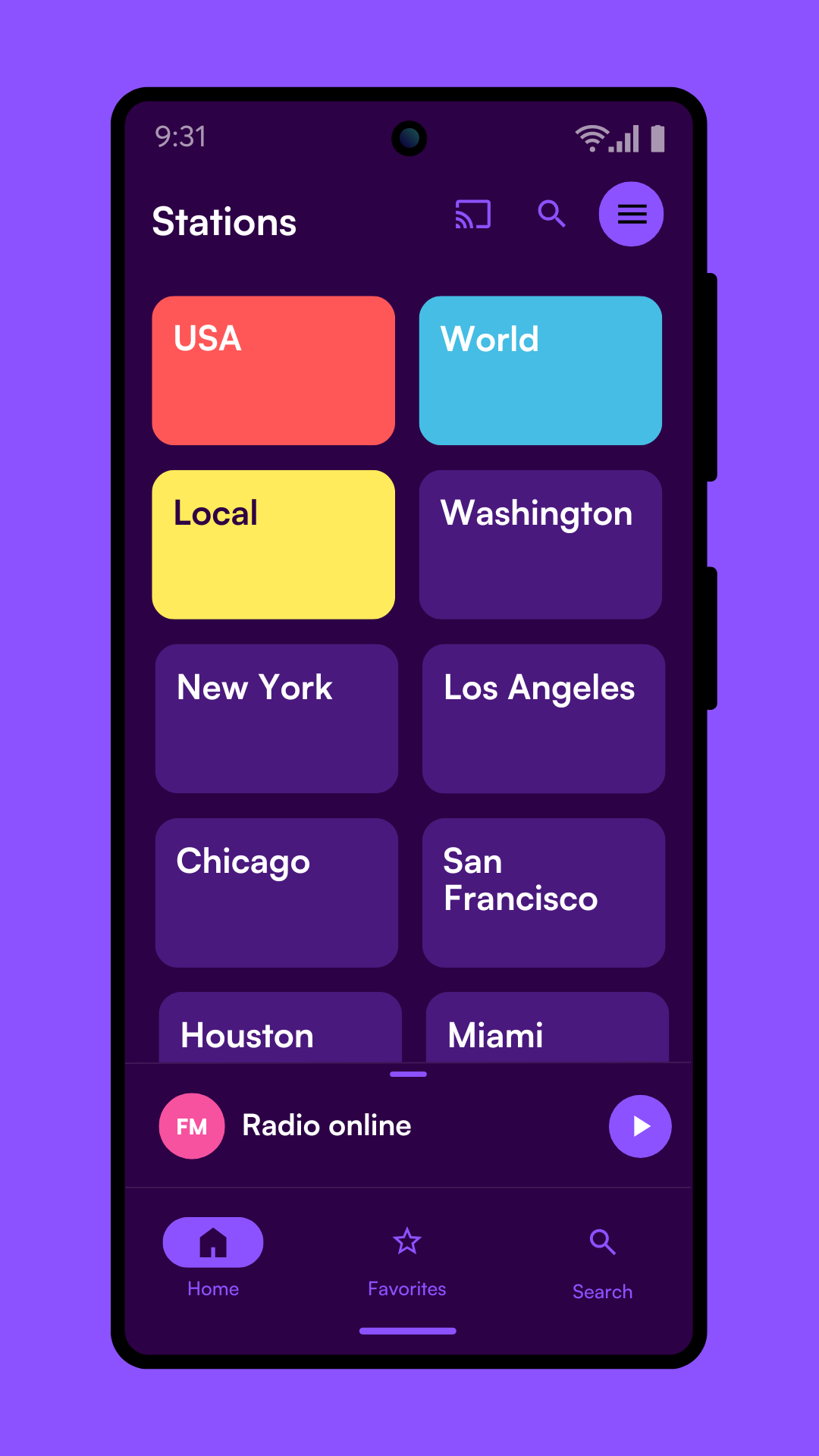Open the USA stations card
The width and height of the screenshot is (819, 1456).
[273, 370]
